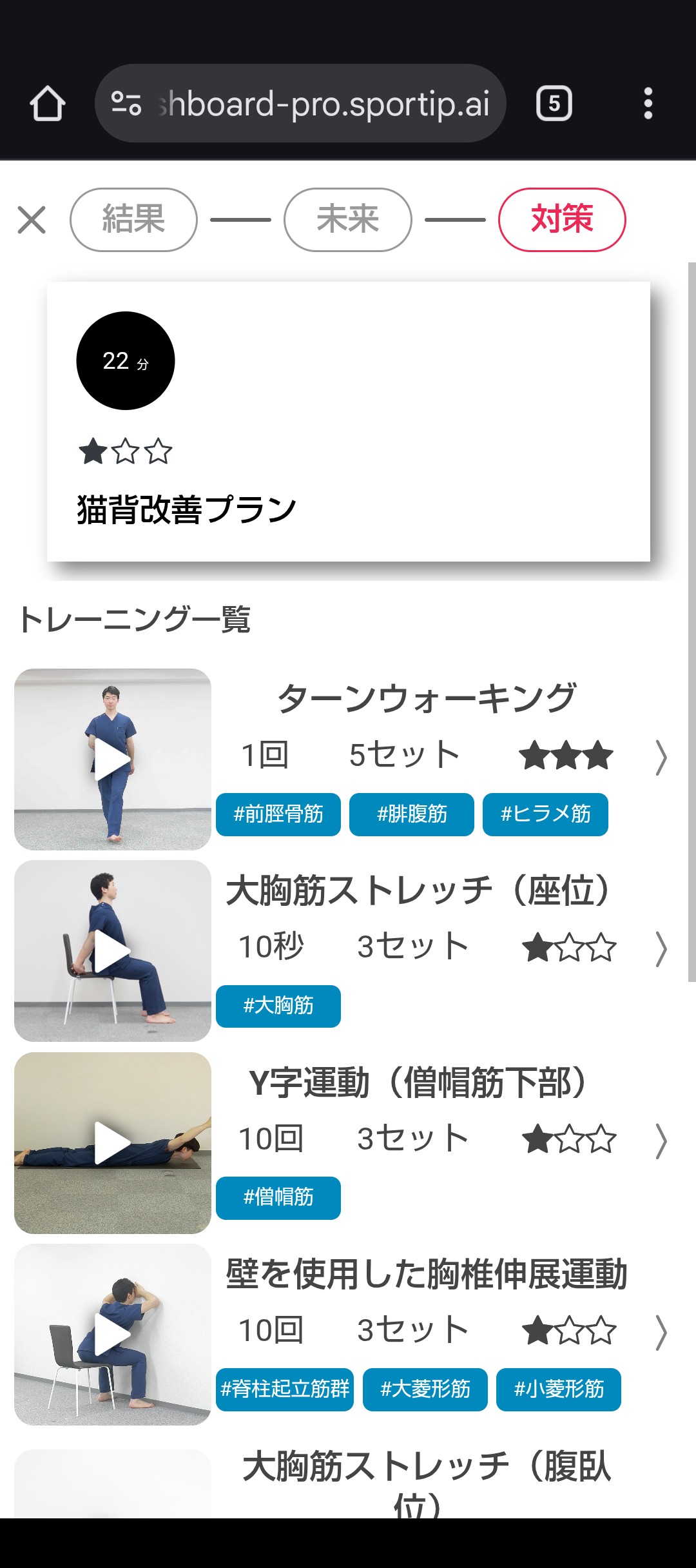Open Y字運動（僧帽筋下部） details chevron
Image resolution: width=696 pixels, height=1568 pixels.
point(661,1141)
